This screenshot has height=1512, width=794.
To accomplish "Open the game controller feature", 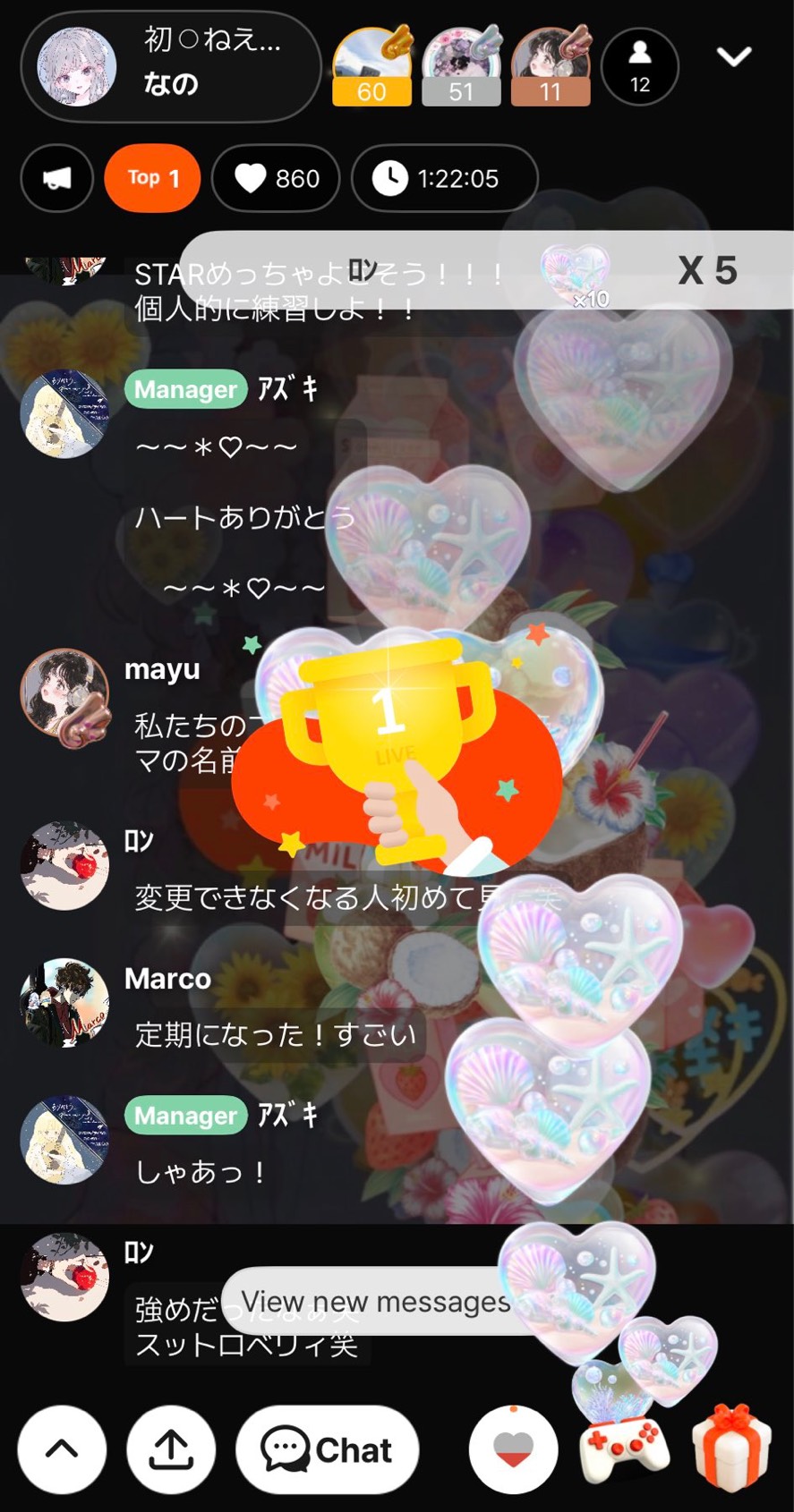I will pos(623,1449).
